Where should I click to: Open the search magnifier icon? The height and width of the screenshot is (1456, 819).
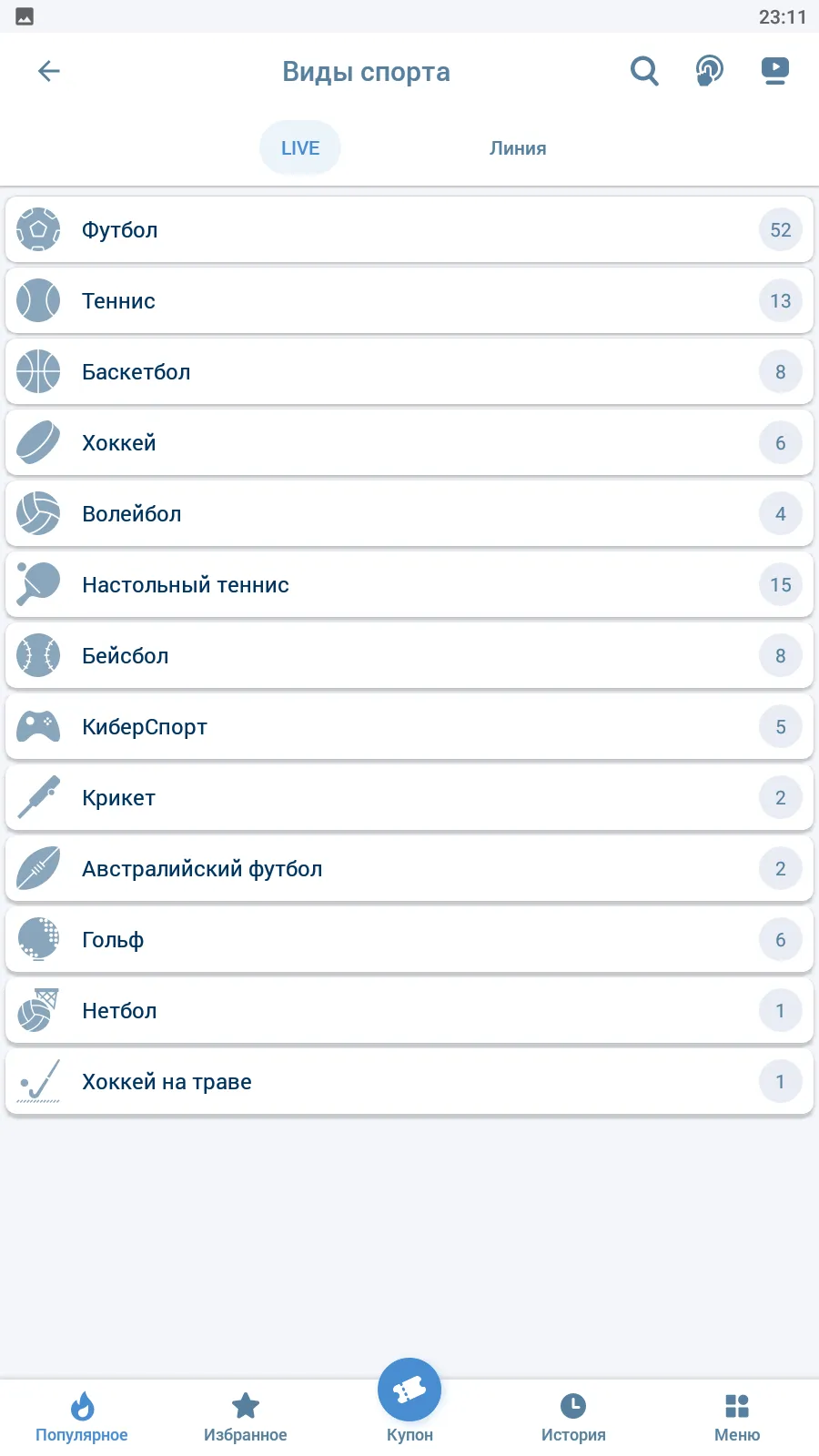click(644, 71)
